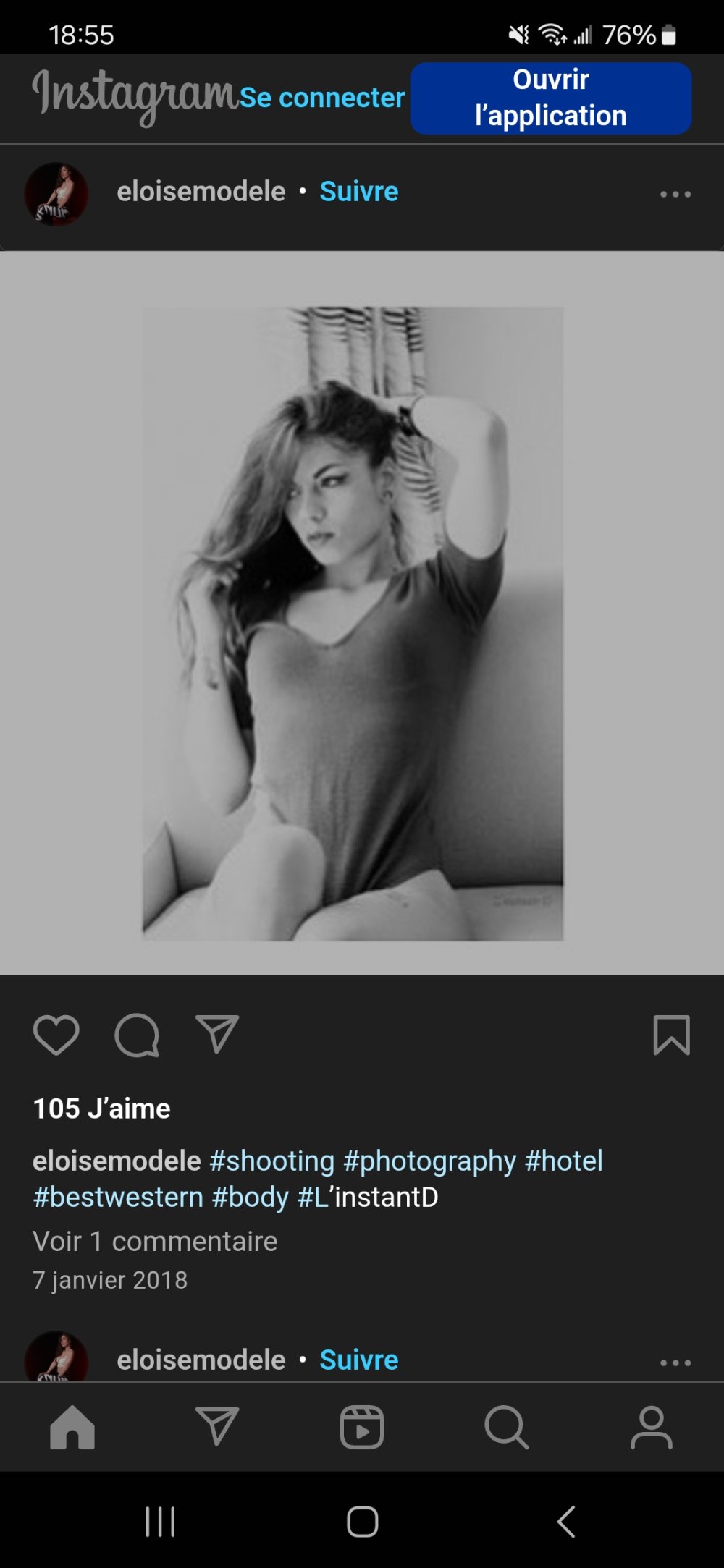Open direct messages tab in bottom bar

(216, 1427)
